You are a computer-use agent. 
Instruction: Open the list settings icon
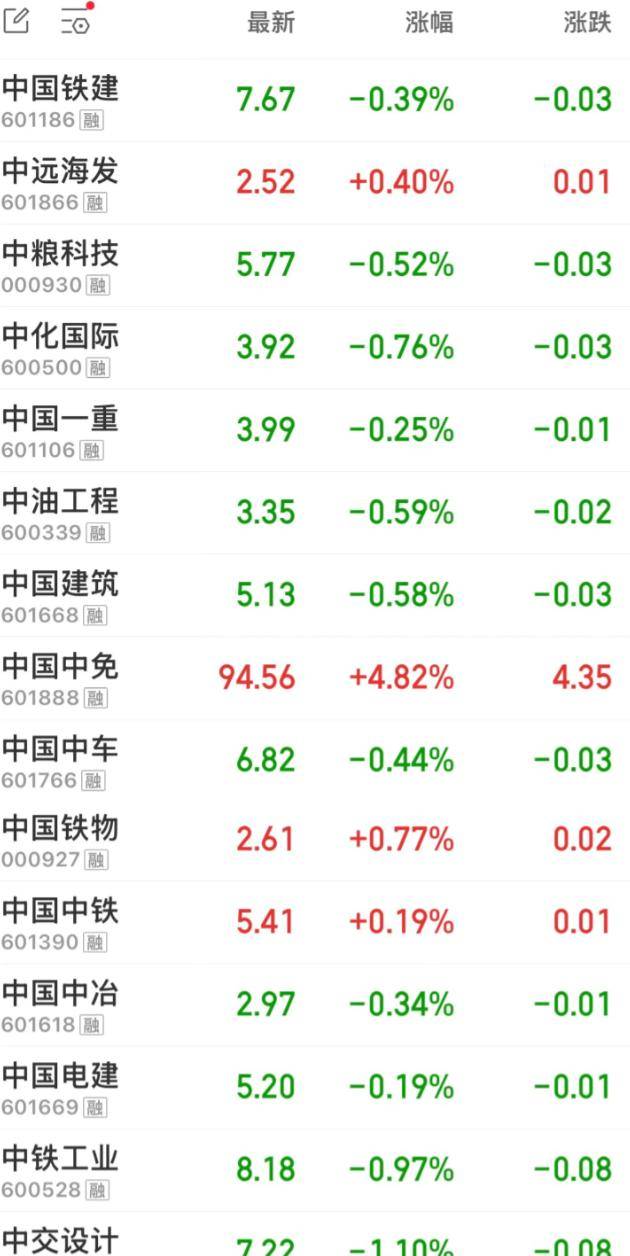[76, 21]
